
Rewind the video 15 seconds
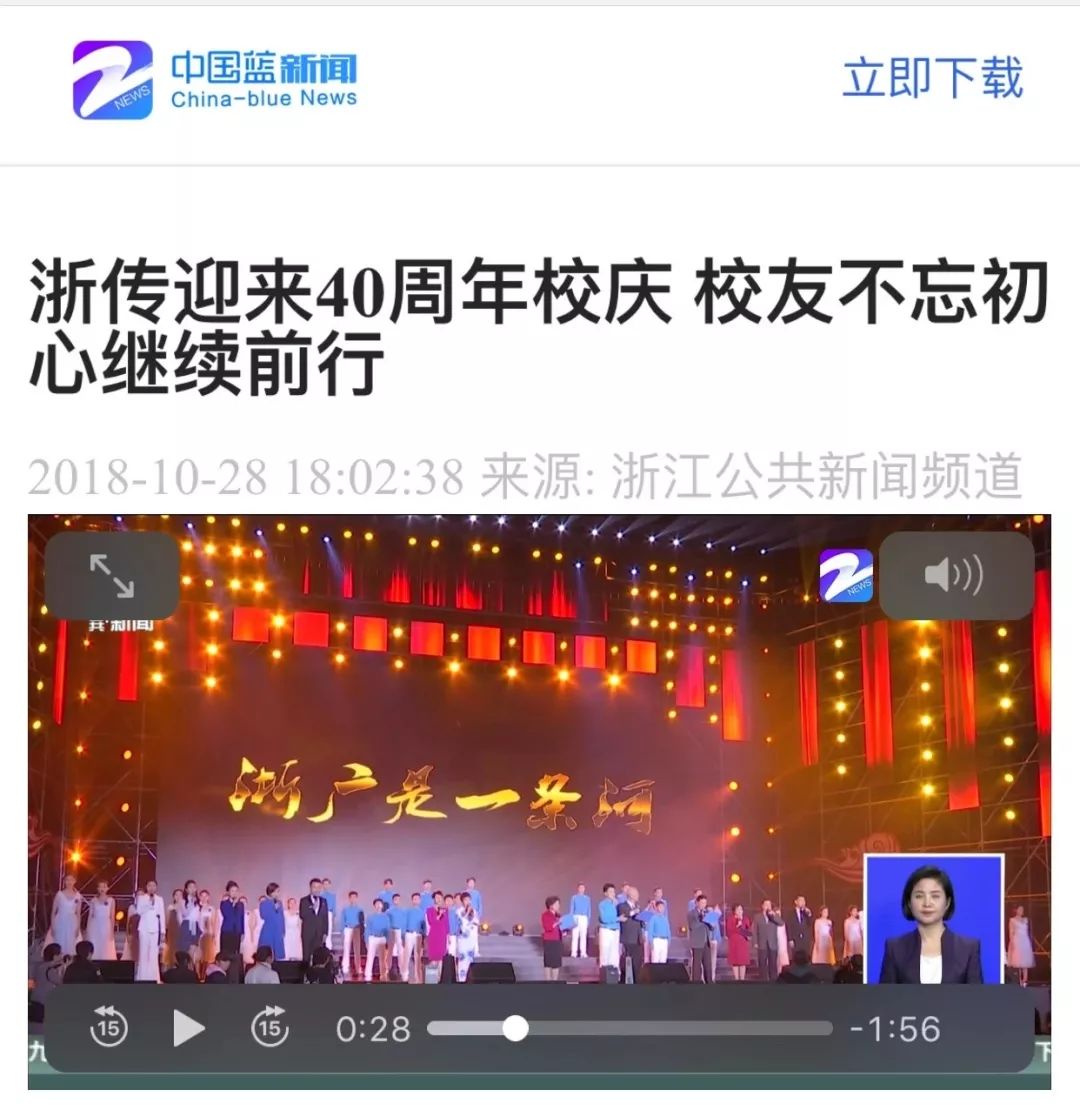[108, 1028]
